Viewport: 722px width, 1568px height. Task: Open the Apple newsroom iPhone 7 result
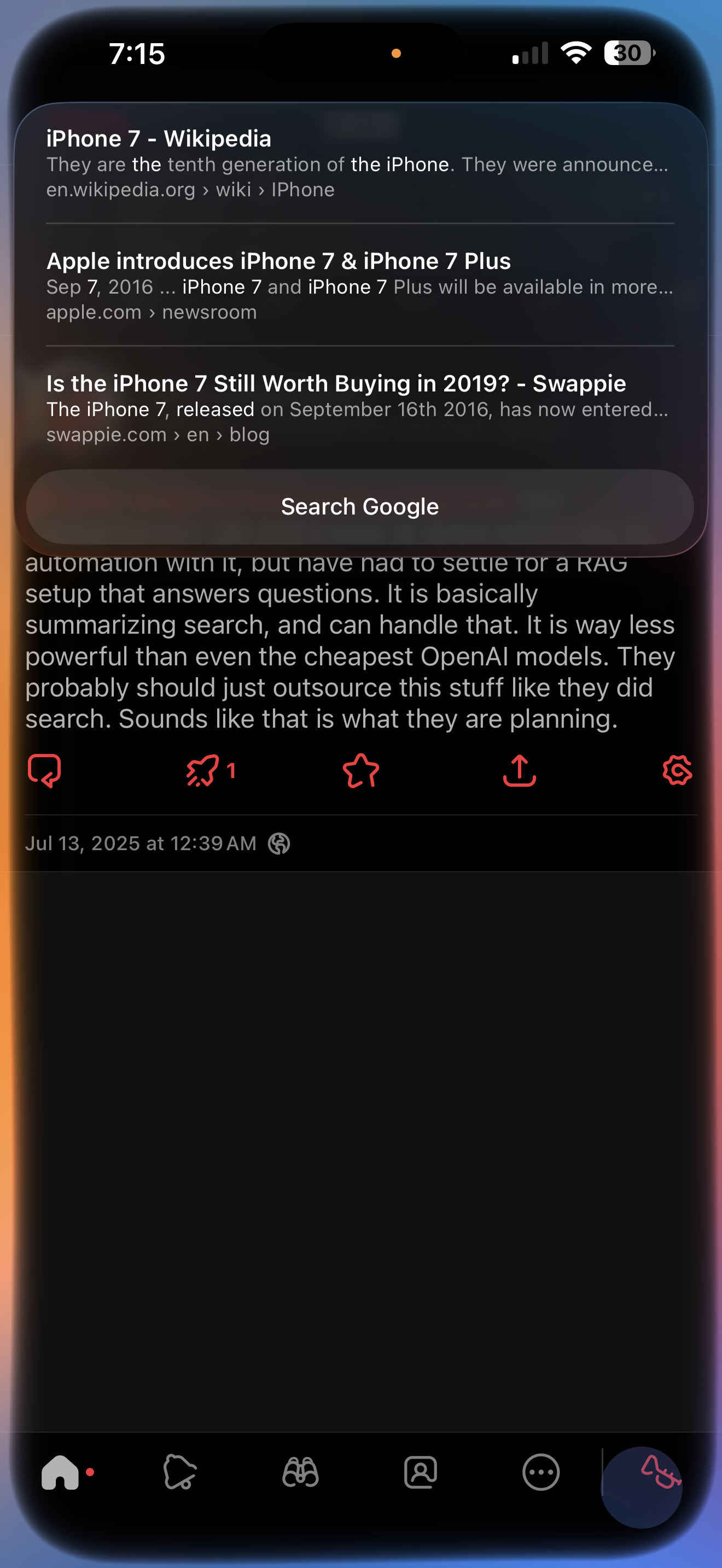point(360,285)
